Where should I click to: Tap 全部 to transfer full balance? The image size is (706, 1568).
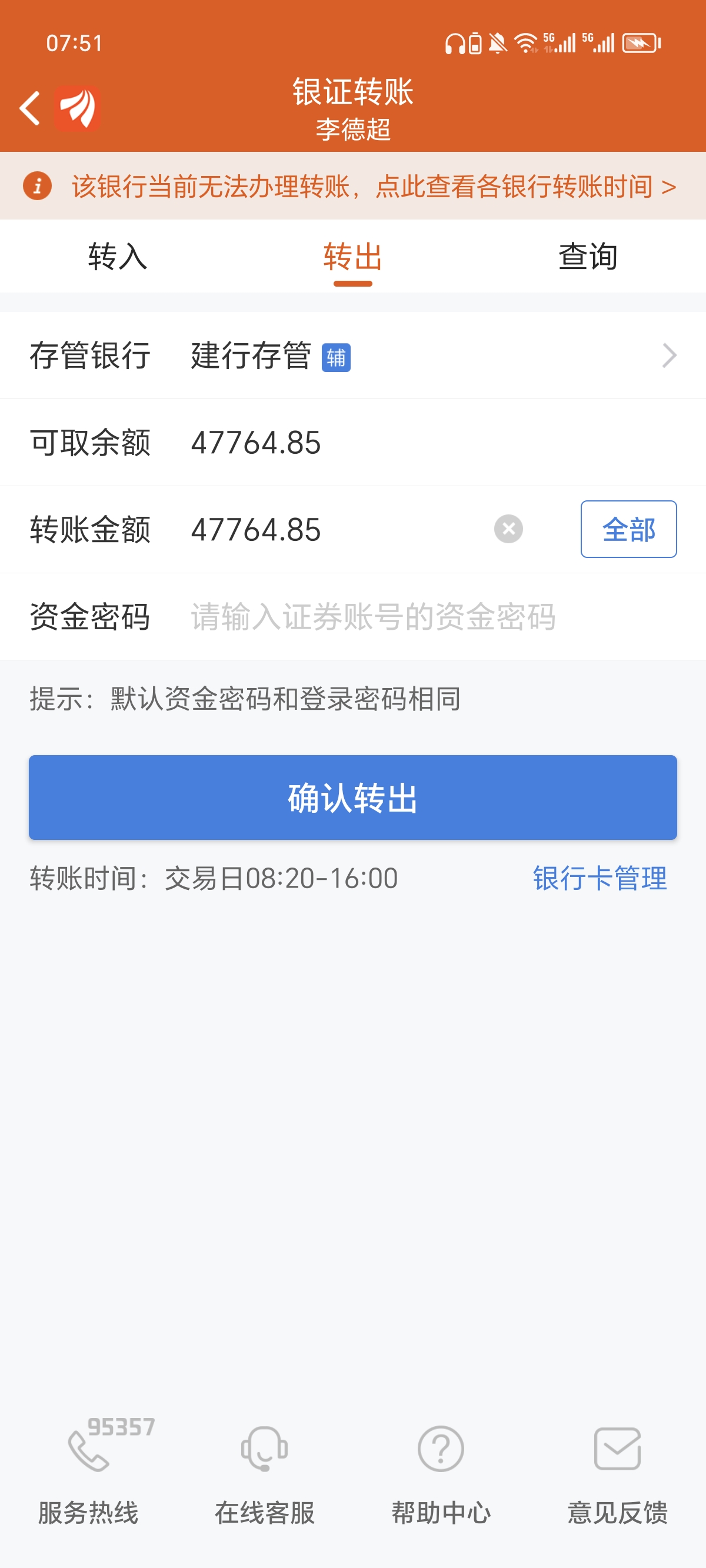(628, 529)
